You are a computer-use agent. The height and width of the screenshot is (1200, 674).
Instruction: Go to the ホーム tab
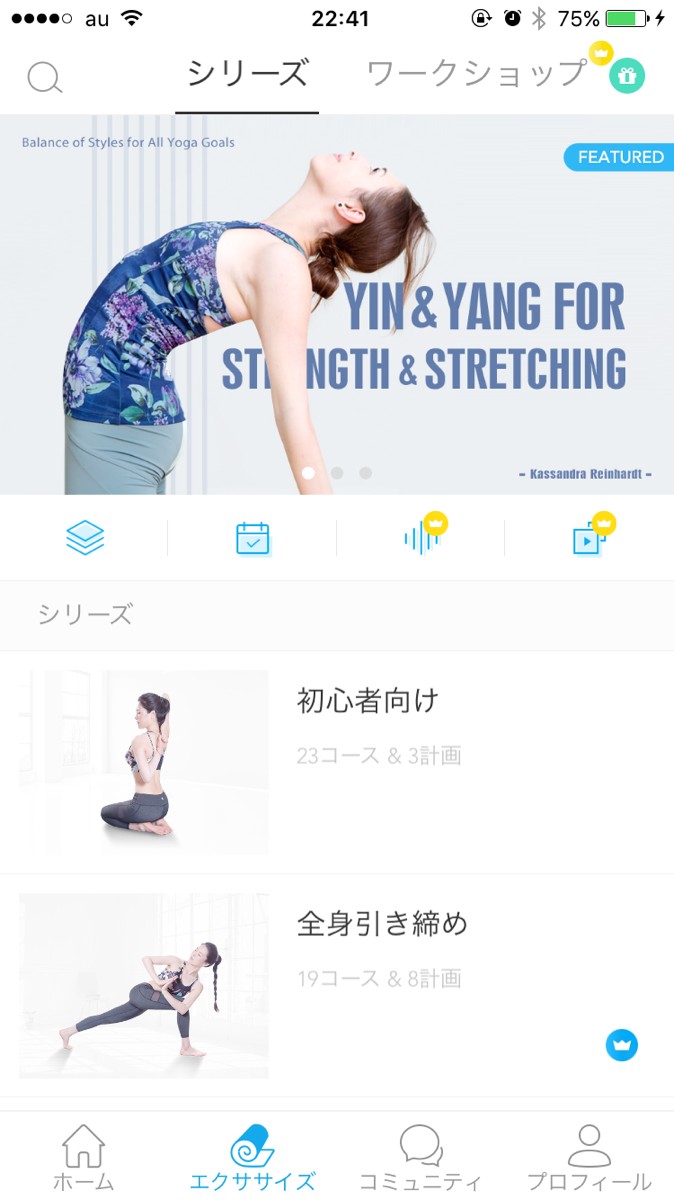[x=83, y=1157]
